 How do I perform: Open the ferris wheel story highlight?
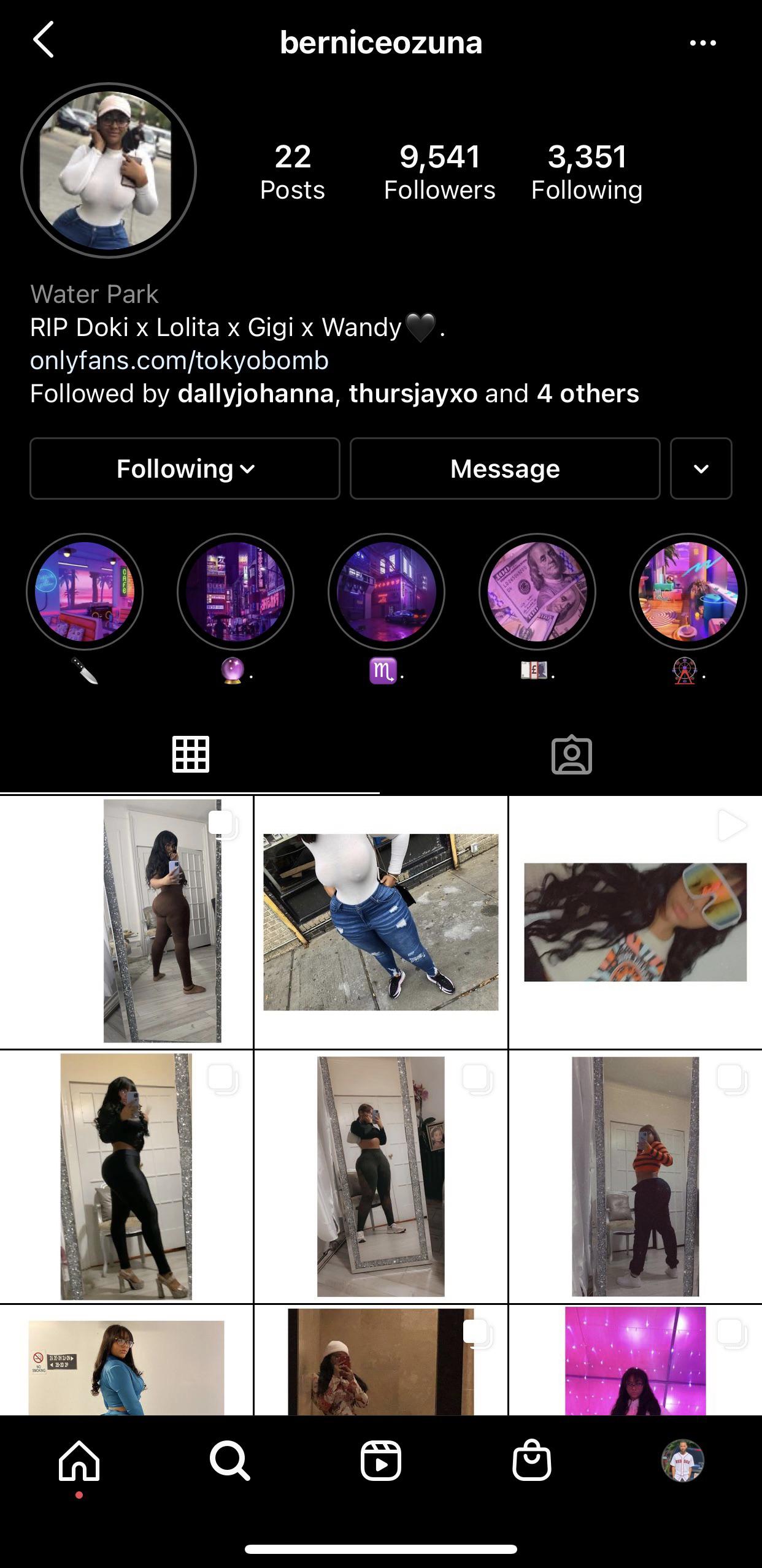(x=688, y=592)
